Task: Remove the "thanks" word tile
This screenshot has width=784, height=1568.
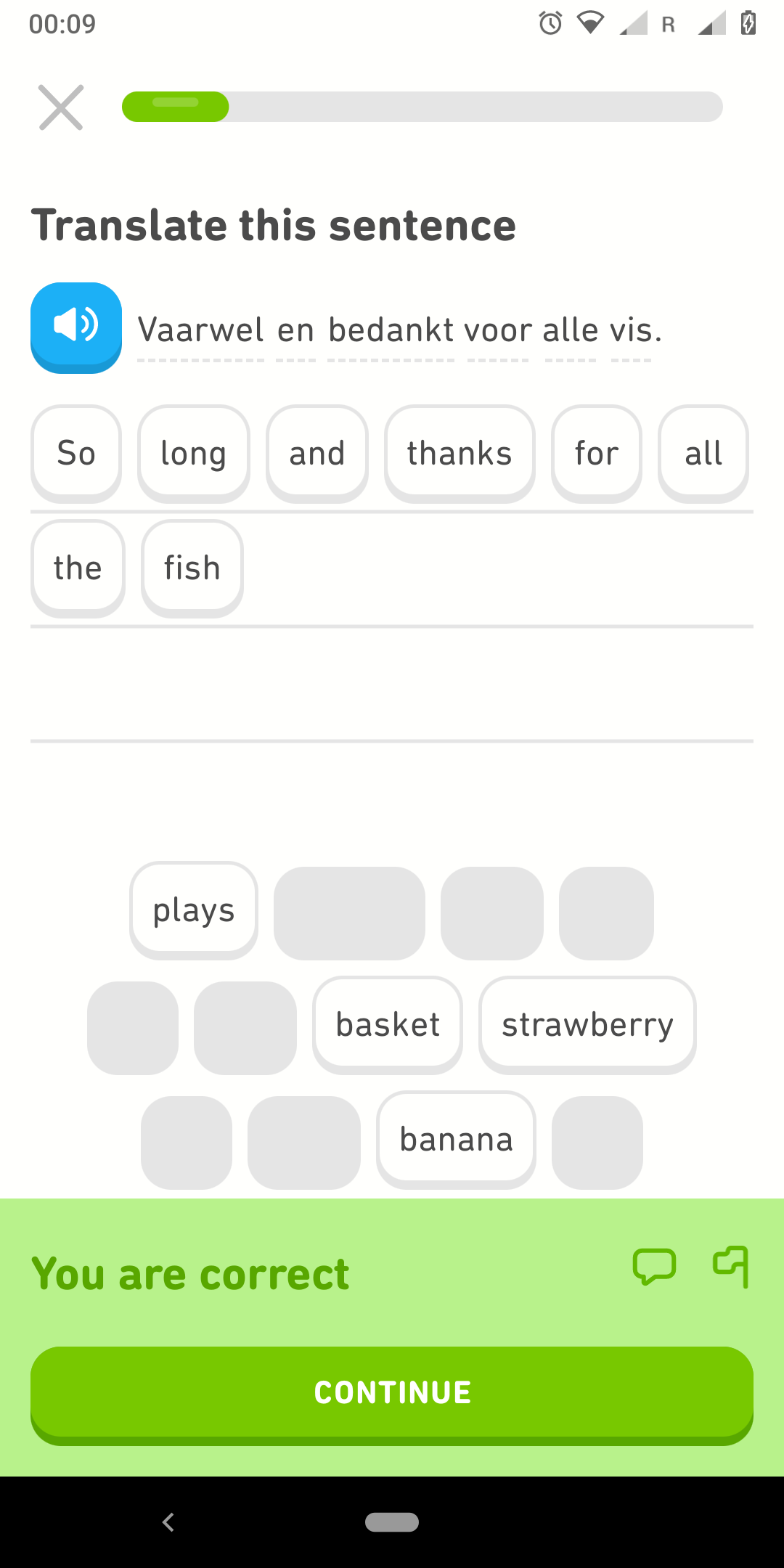Action: point(460,454)
